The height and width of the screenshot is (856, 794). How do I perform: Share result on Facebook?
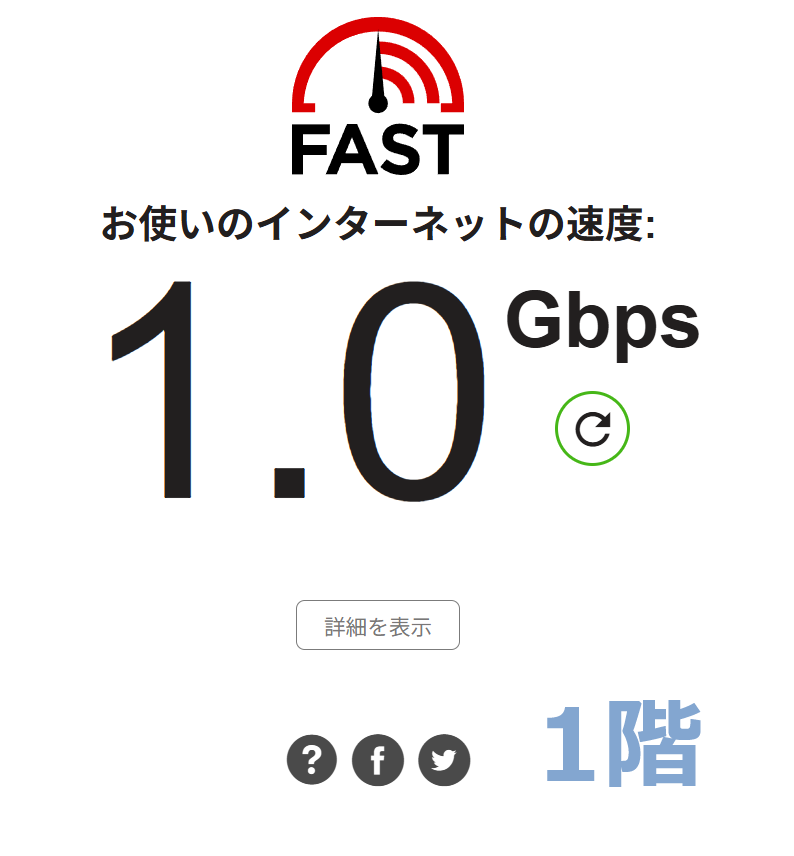click(378, 760)
